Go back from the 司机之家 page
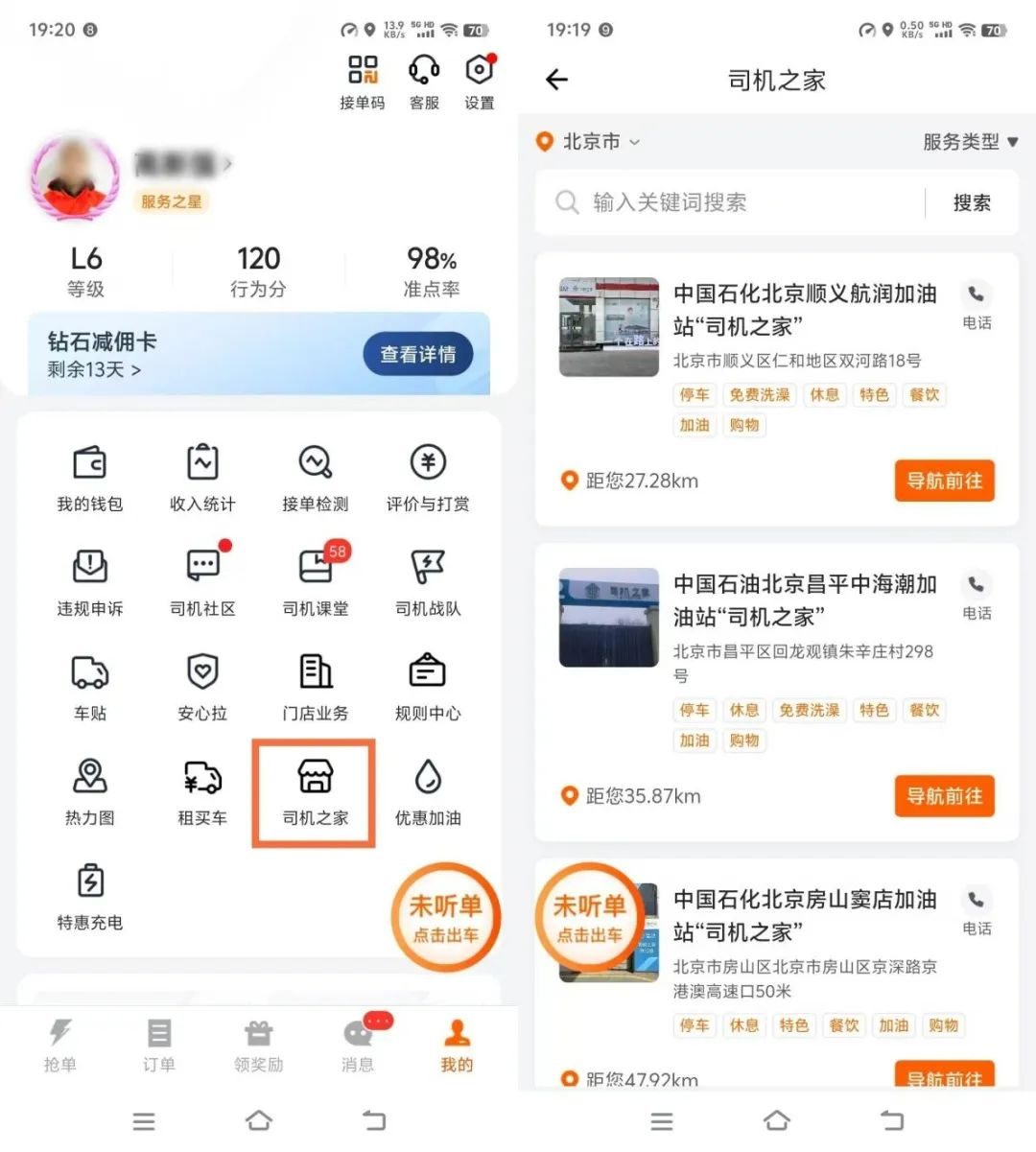This screenshot has height=1152, width=1036. 557,81
